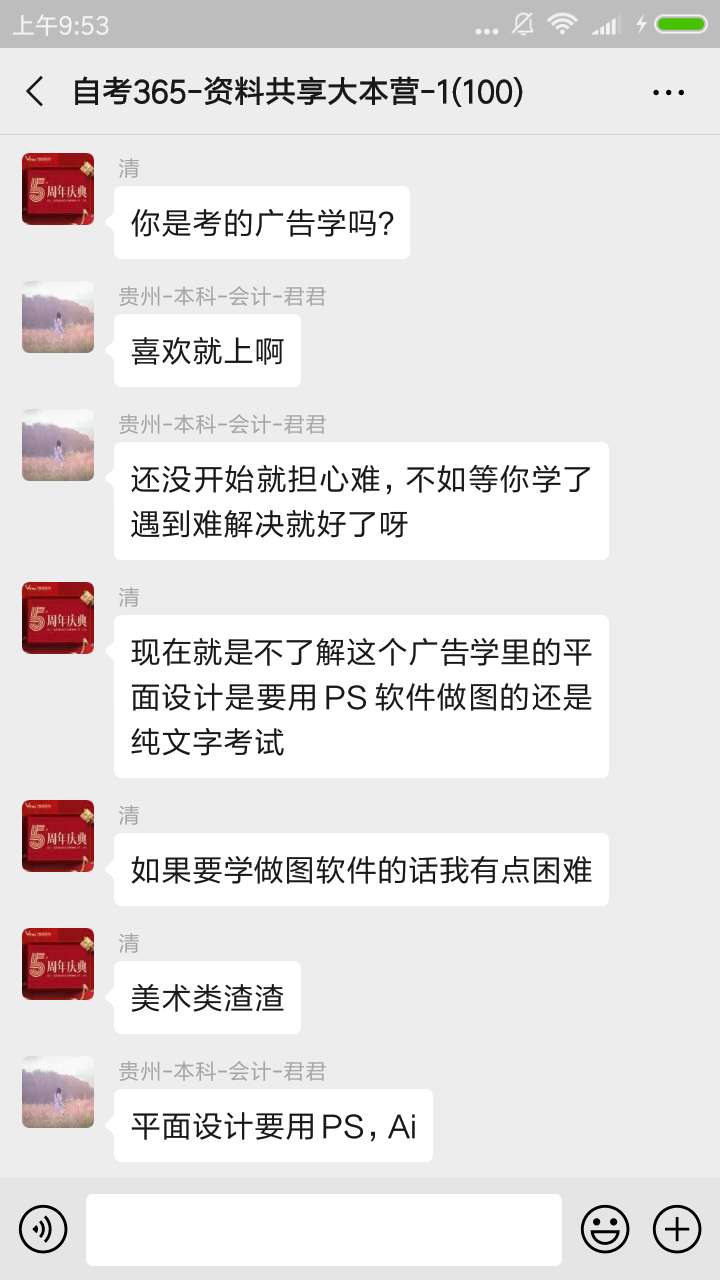Viewport: 720px width, 1280px height.
Task: View profile of sender of 美术类渣渣
Action: 58,964
